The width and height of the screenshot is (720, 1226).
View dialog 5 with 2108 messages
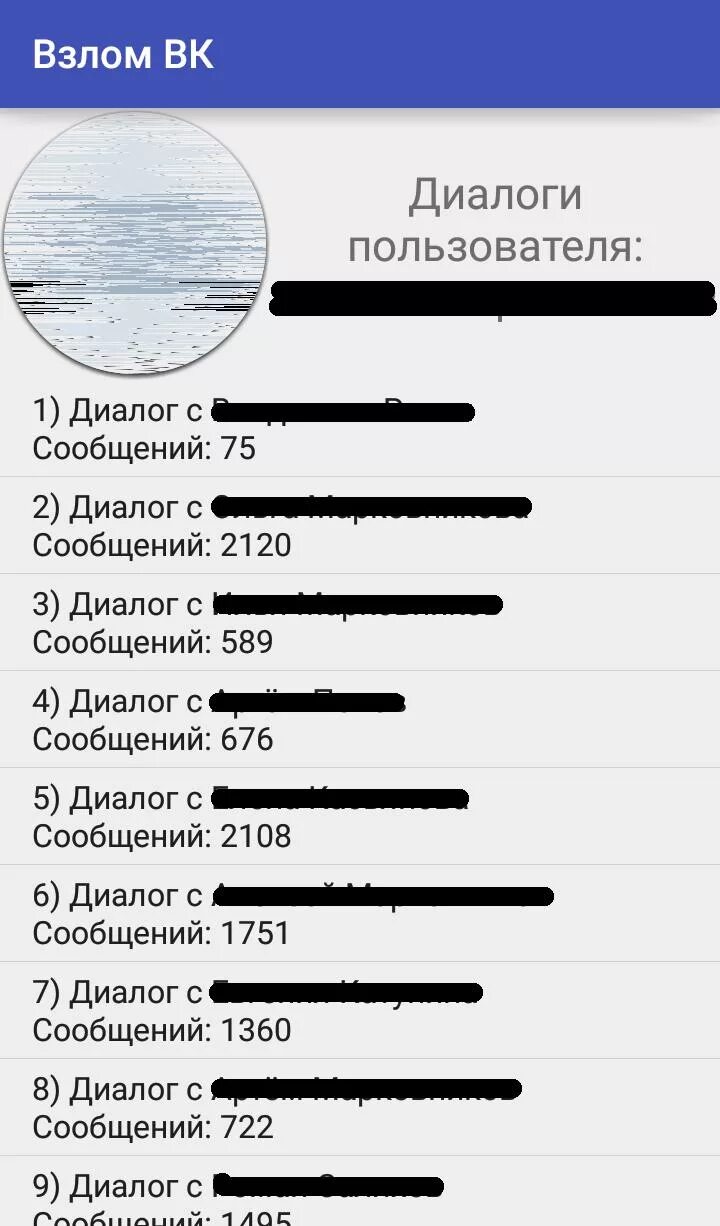click(360, 817)
